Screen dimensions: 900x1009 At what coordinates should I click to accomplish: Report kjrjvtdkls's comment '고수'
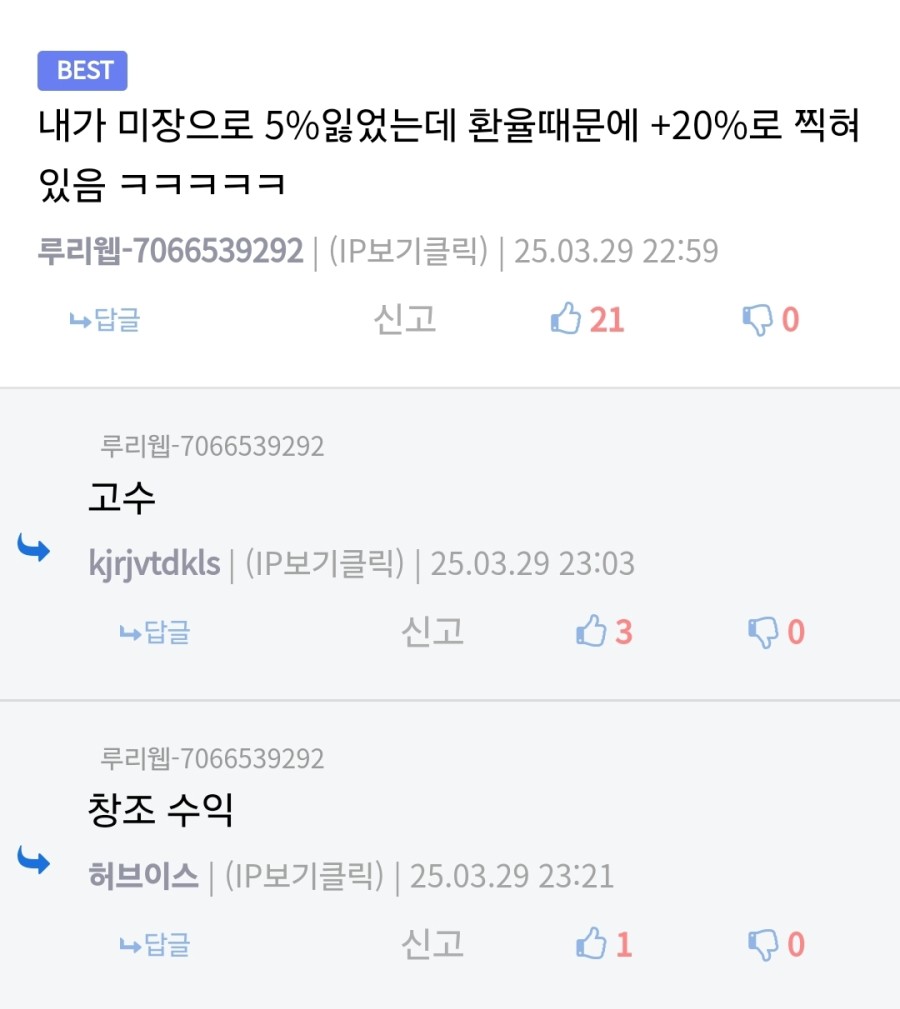coord(433,632)
